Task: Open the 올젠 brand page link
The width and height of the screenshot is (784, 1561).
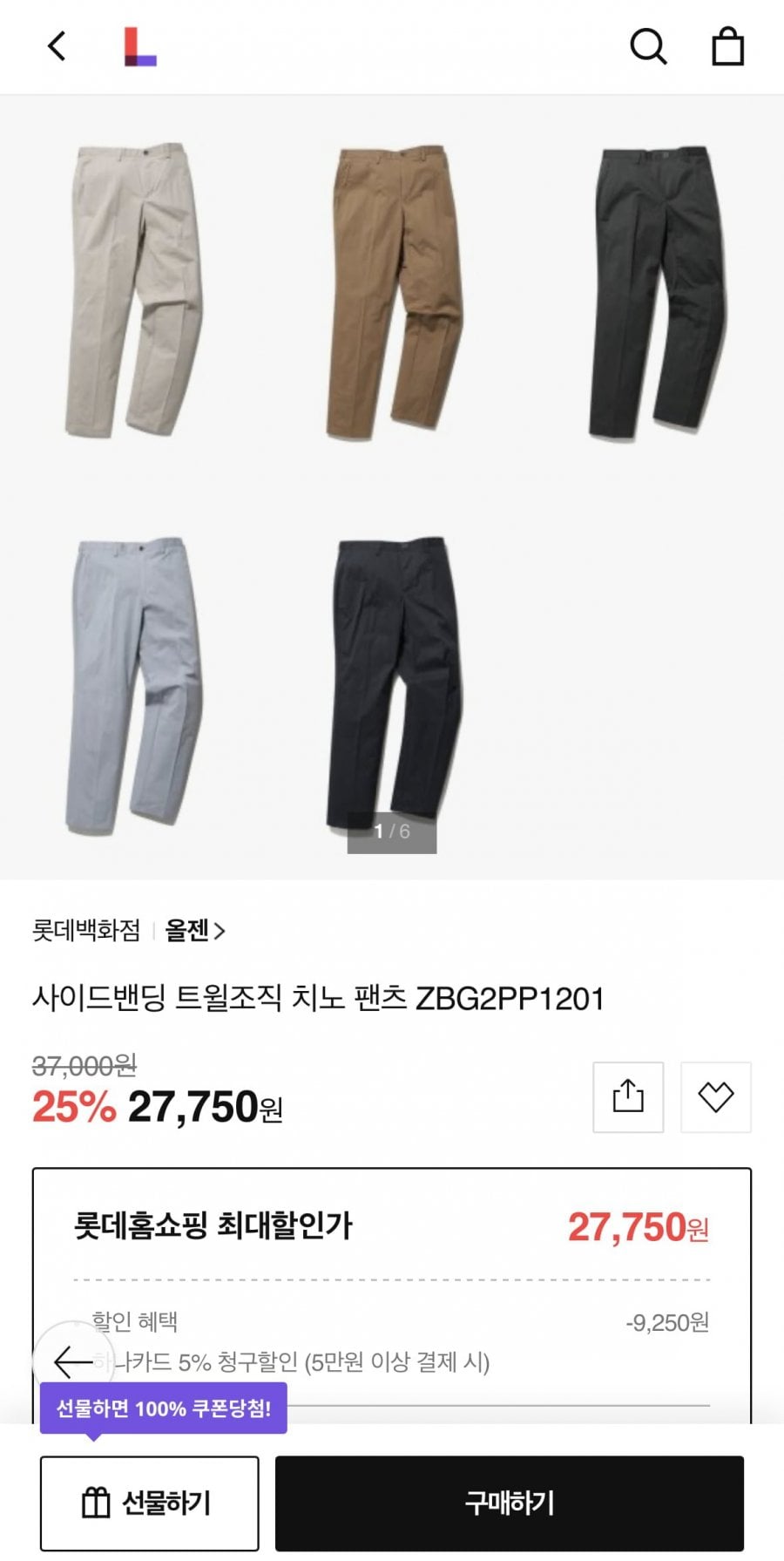Action: tap(195, 931)
